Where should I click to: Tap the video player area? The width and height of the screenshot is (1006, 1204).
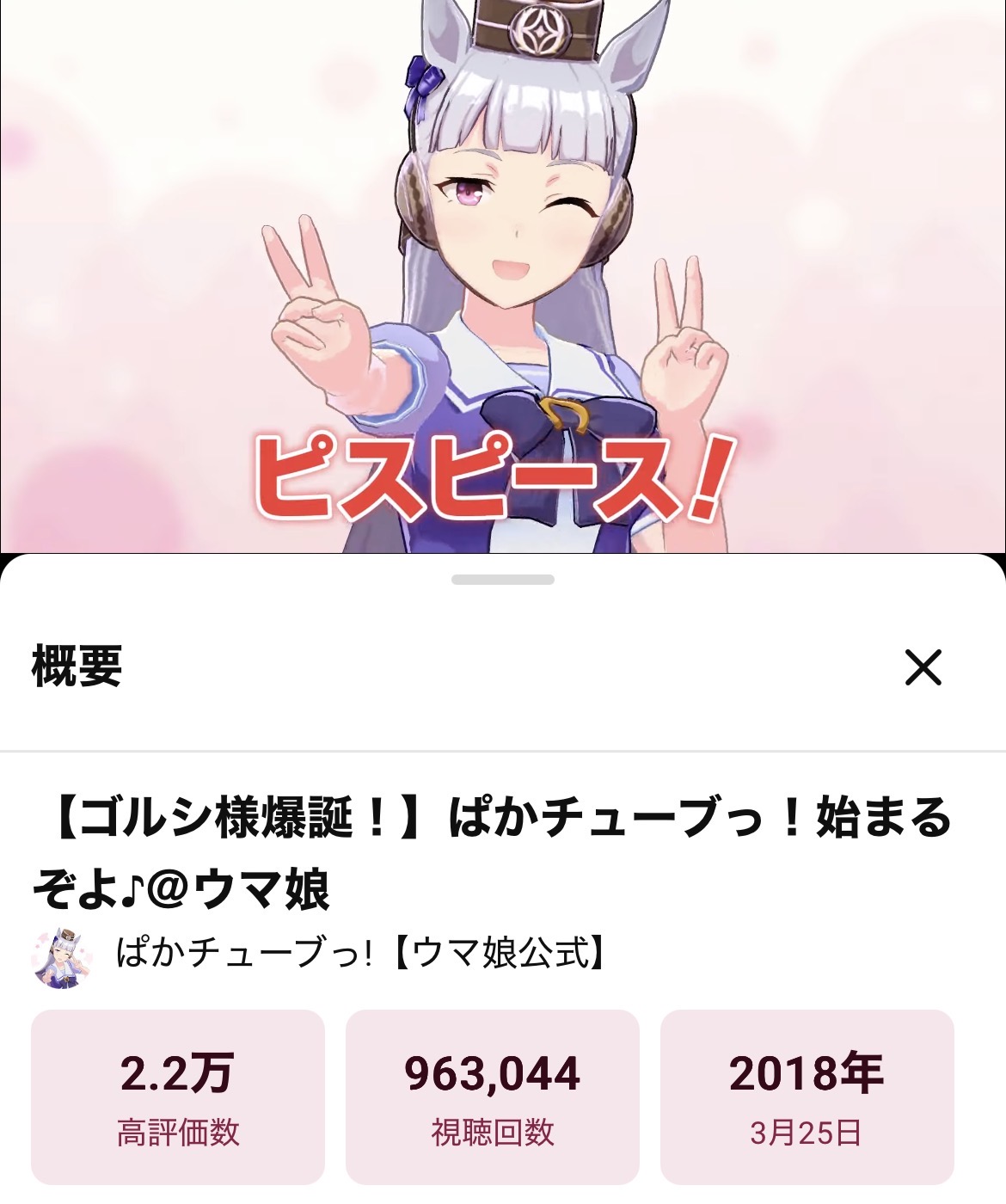pos(503,275)
